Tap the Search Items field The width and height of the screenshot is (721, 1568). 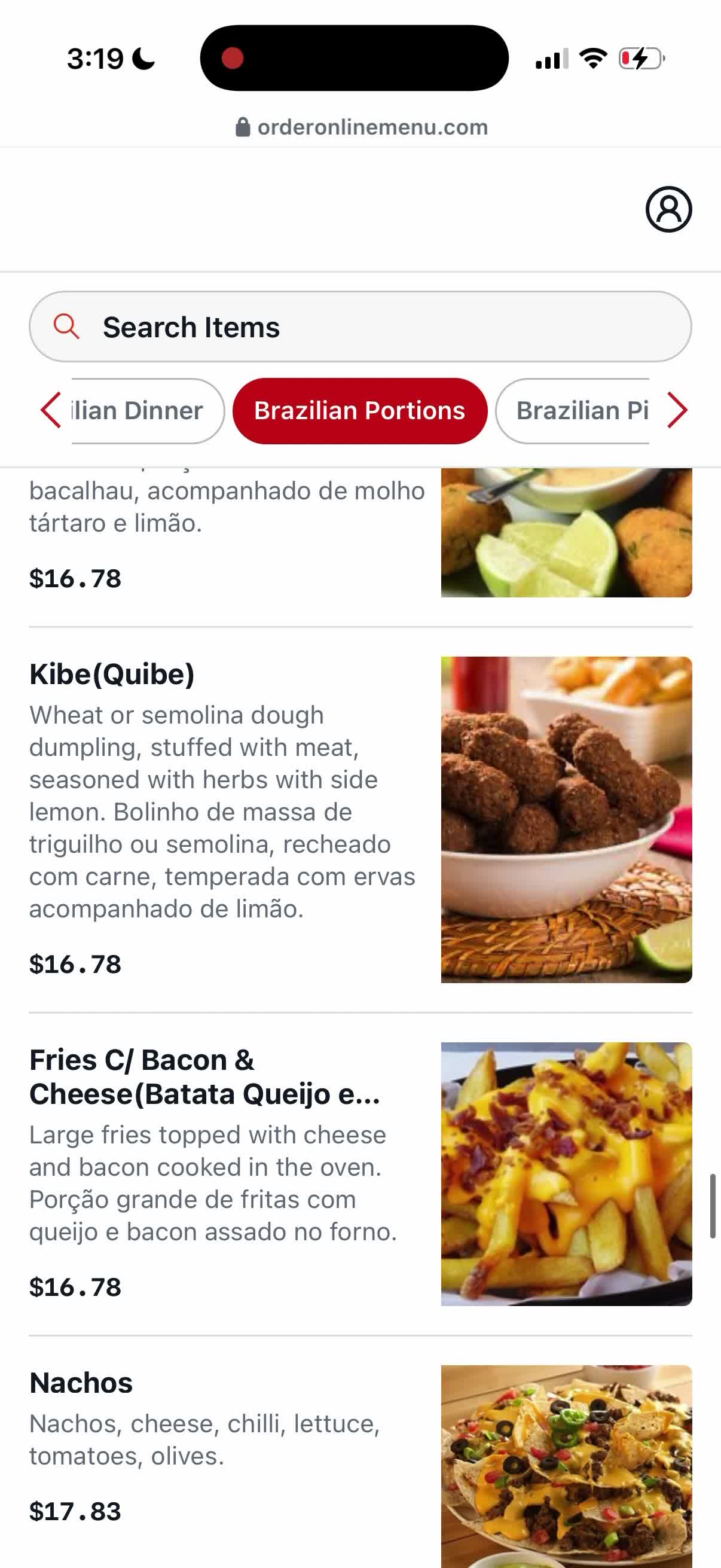[x=360, y=327]
